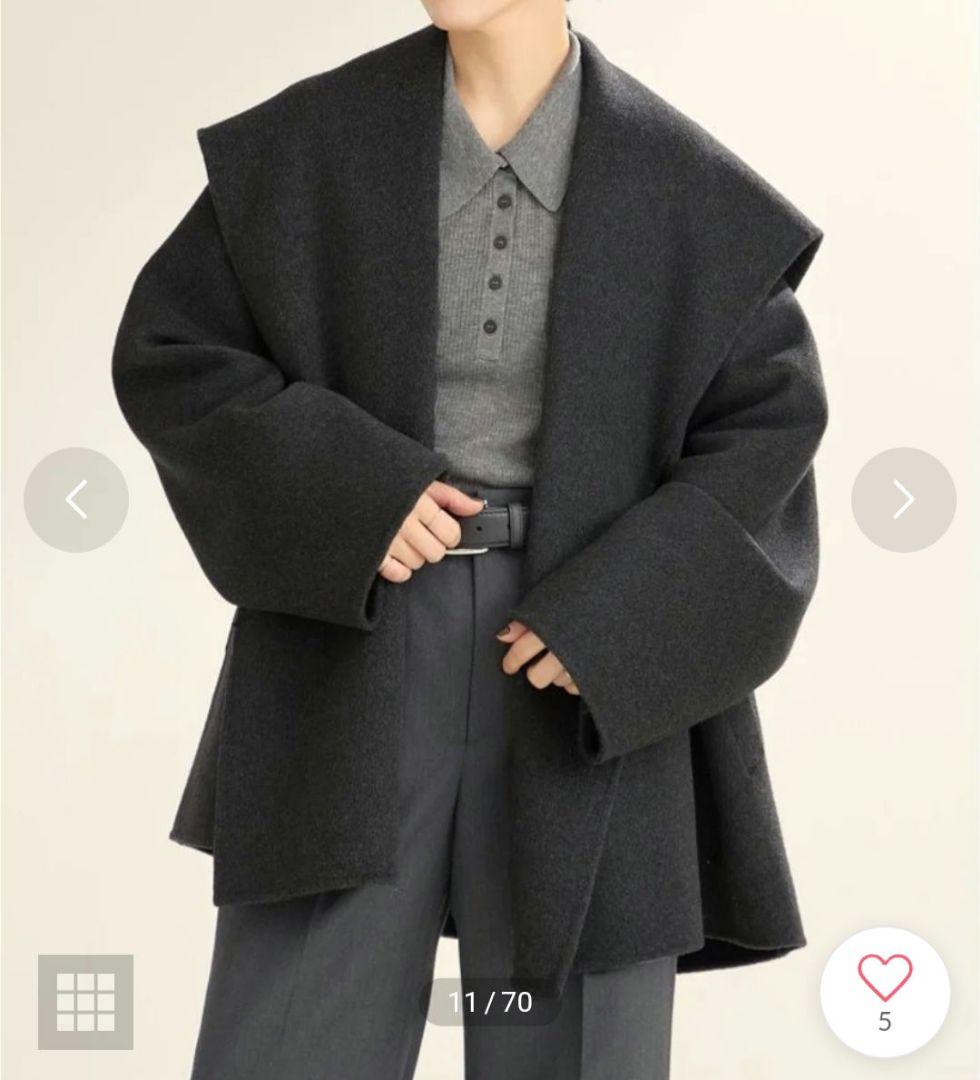Click the left-facing chevron on the image

tap(77, 498)
